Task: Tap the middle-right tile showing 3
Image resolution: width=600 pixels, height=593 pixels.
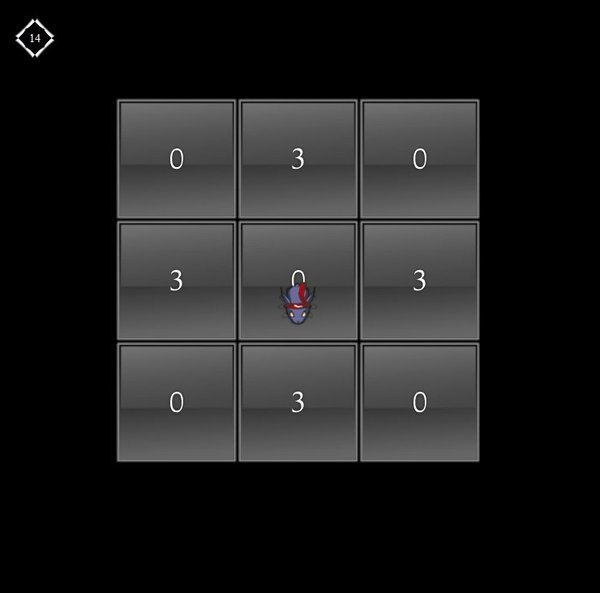Action: pyautogui.click(x=420, y=281)
